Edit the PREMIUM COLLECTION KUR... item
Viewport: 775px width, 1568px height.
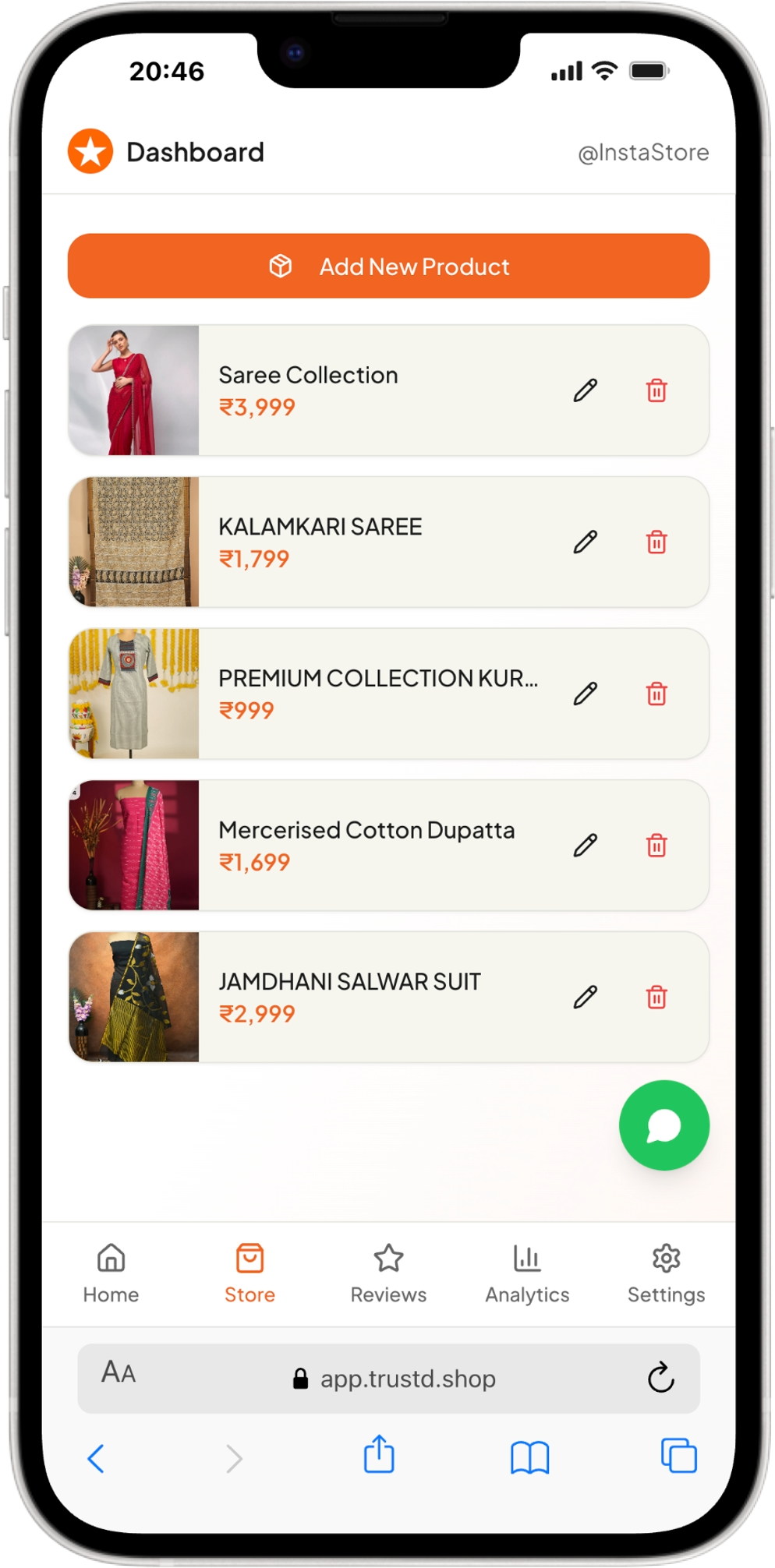point(586,693)
